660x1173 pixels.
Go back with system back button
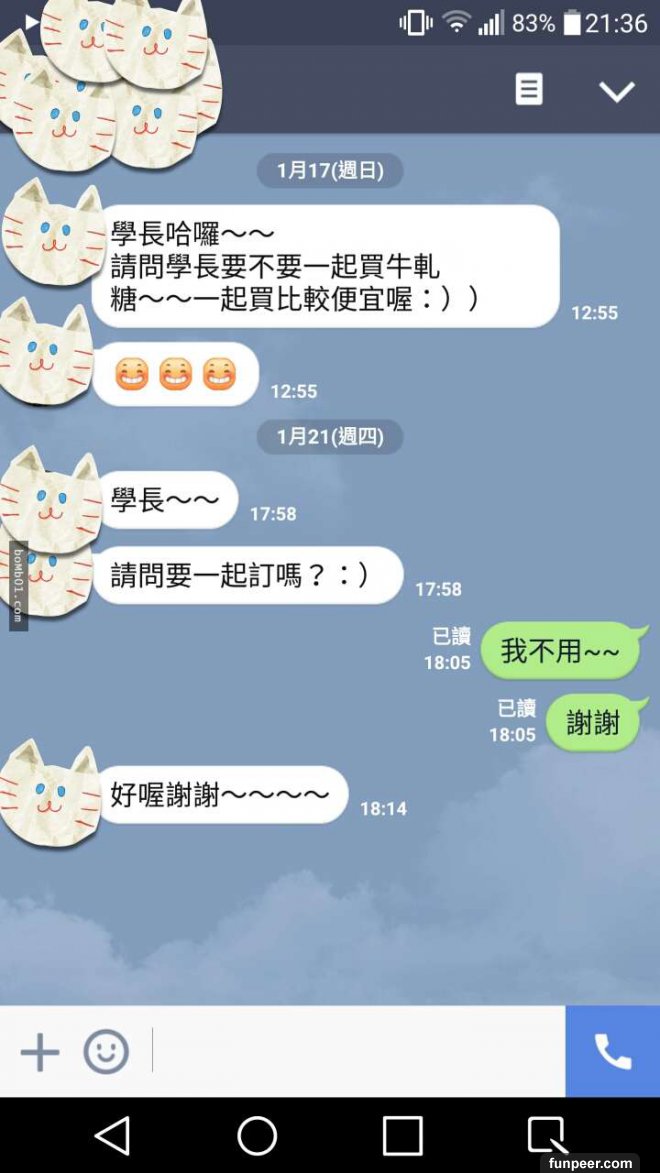tap(112, 1136)
